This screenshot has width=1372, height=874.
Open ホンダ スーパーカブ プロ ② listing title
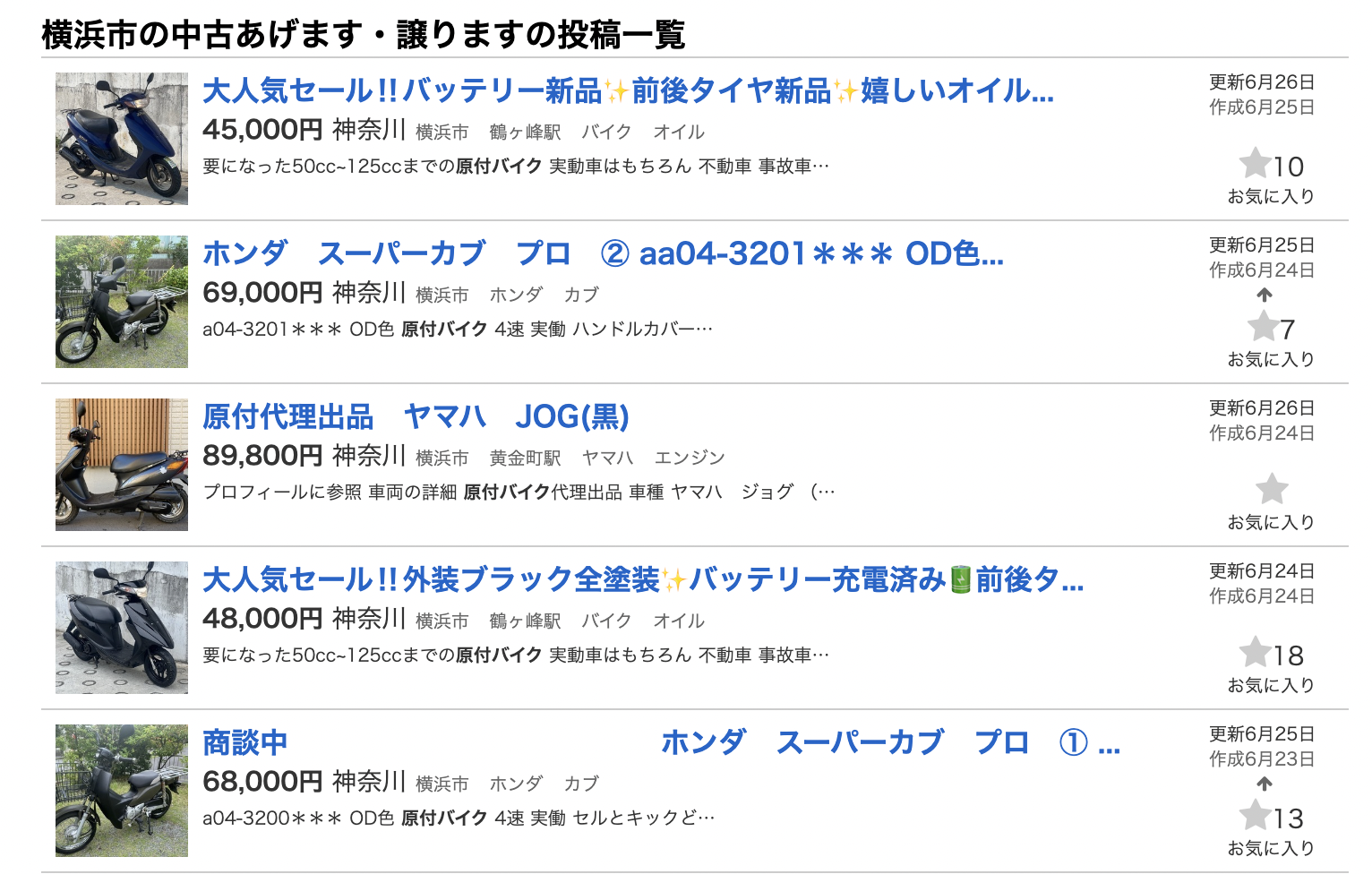[x=602, y=254]
